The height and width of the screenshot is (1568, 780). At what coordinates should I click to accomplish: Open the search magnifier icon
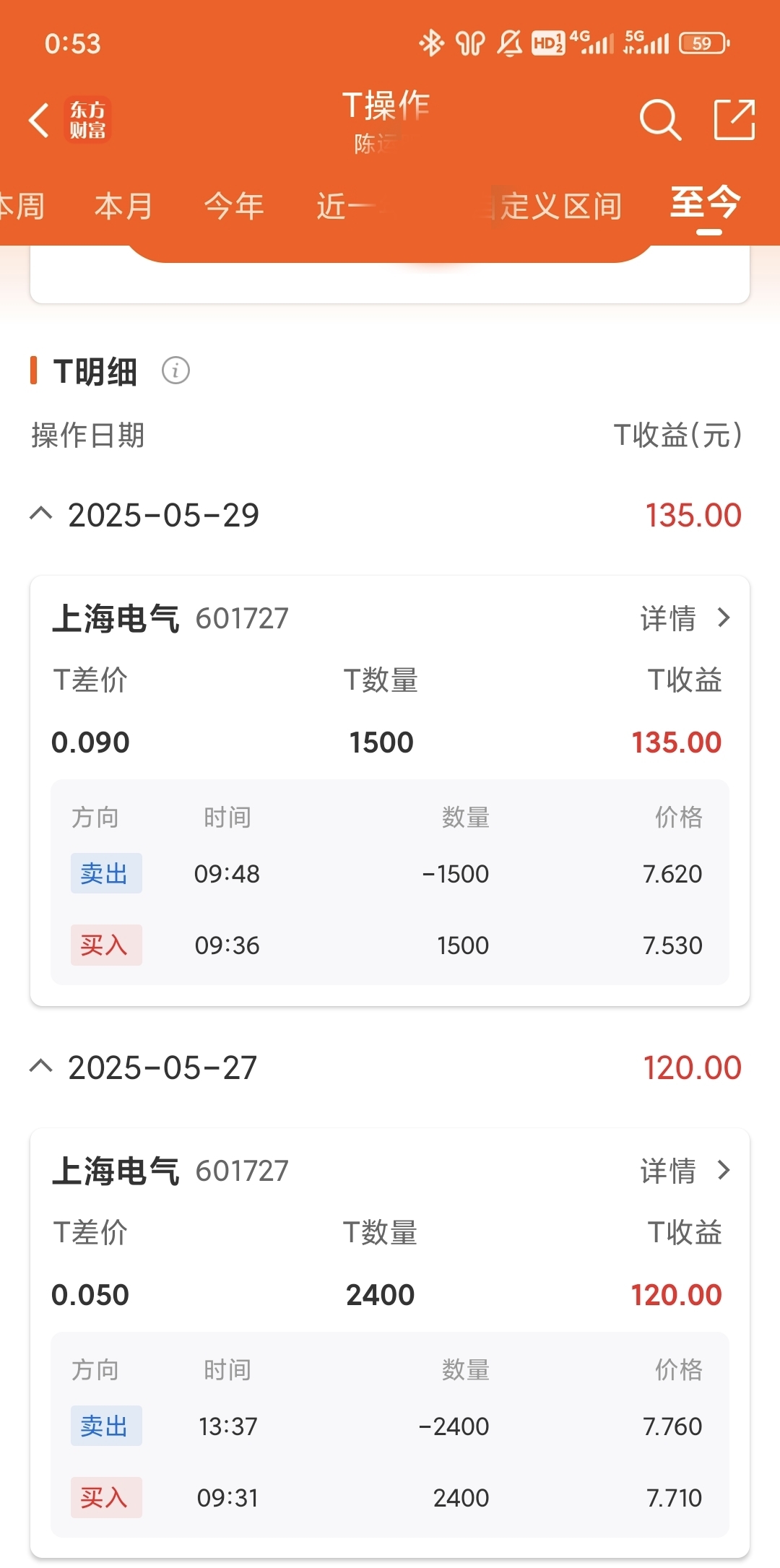660,120
